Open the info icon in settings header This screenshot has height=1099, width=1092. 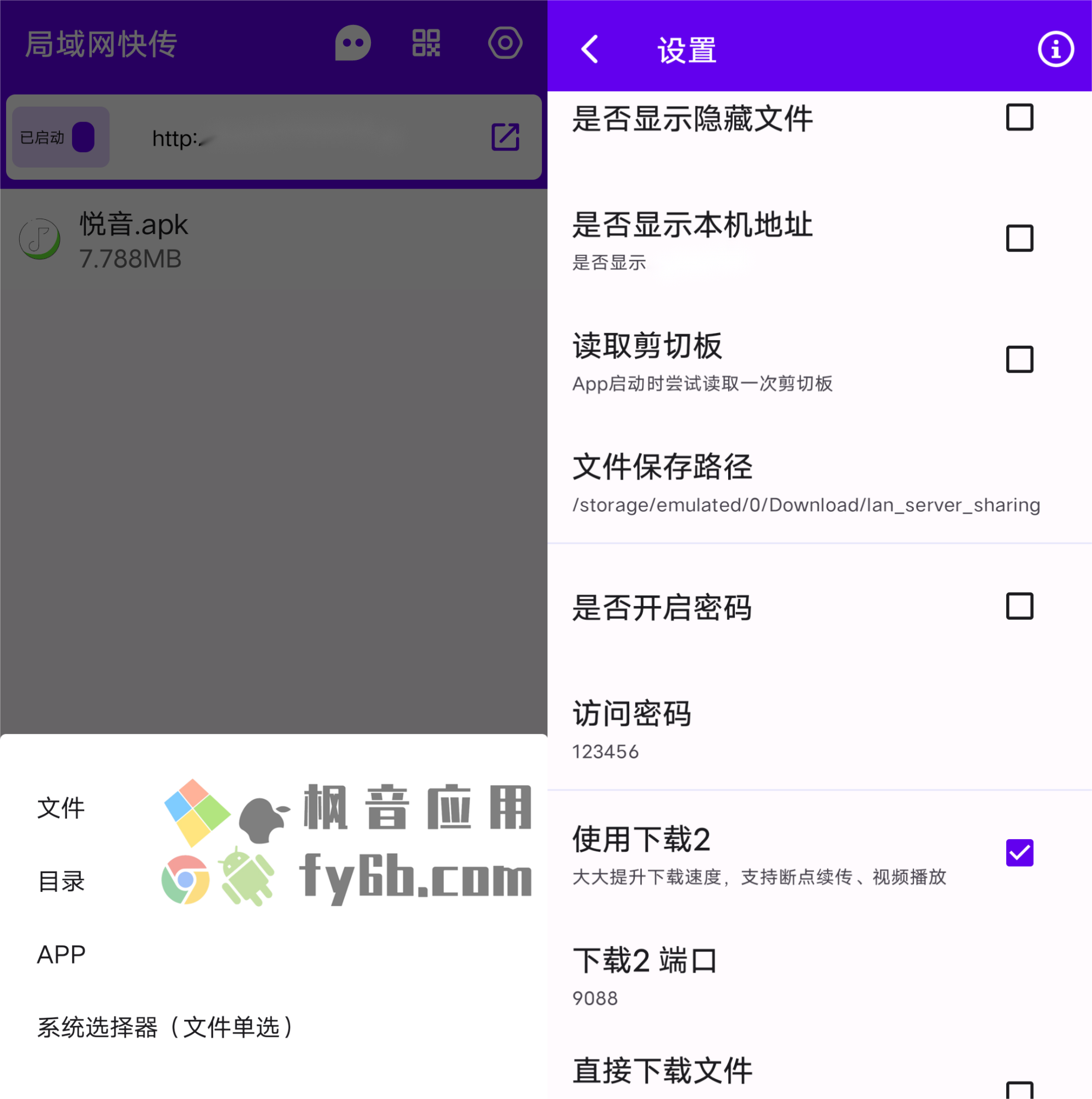(1055, 49)
